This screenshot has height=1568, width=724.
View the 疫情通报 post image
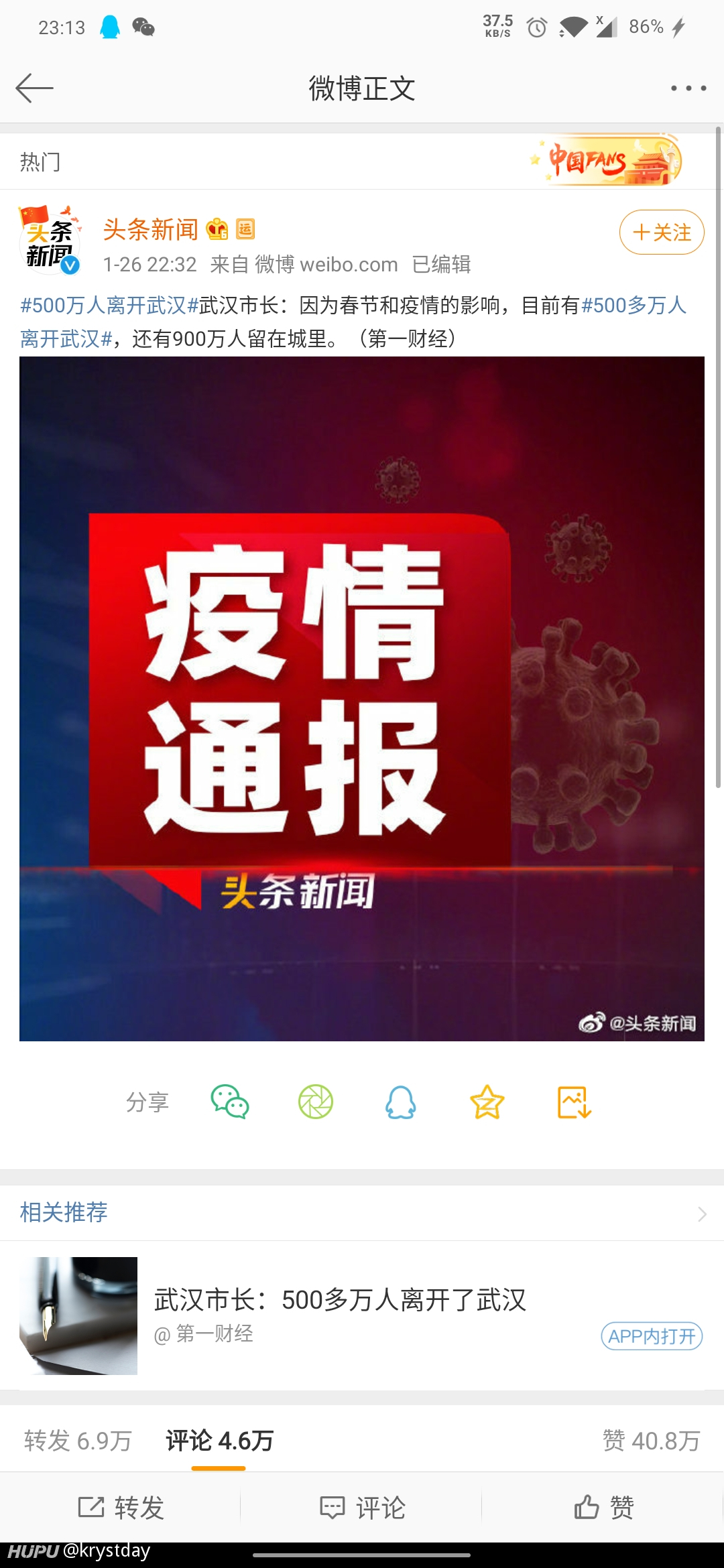pyautogui.click(x=362, y=699)
